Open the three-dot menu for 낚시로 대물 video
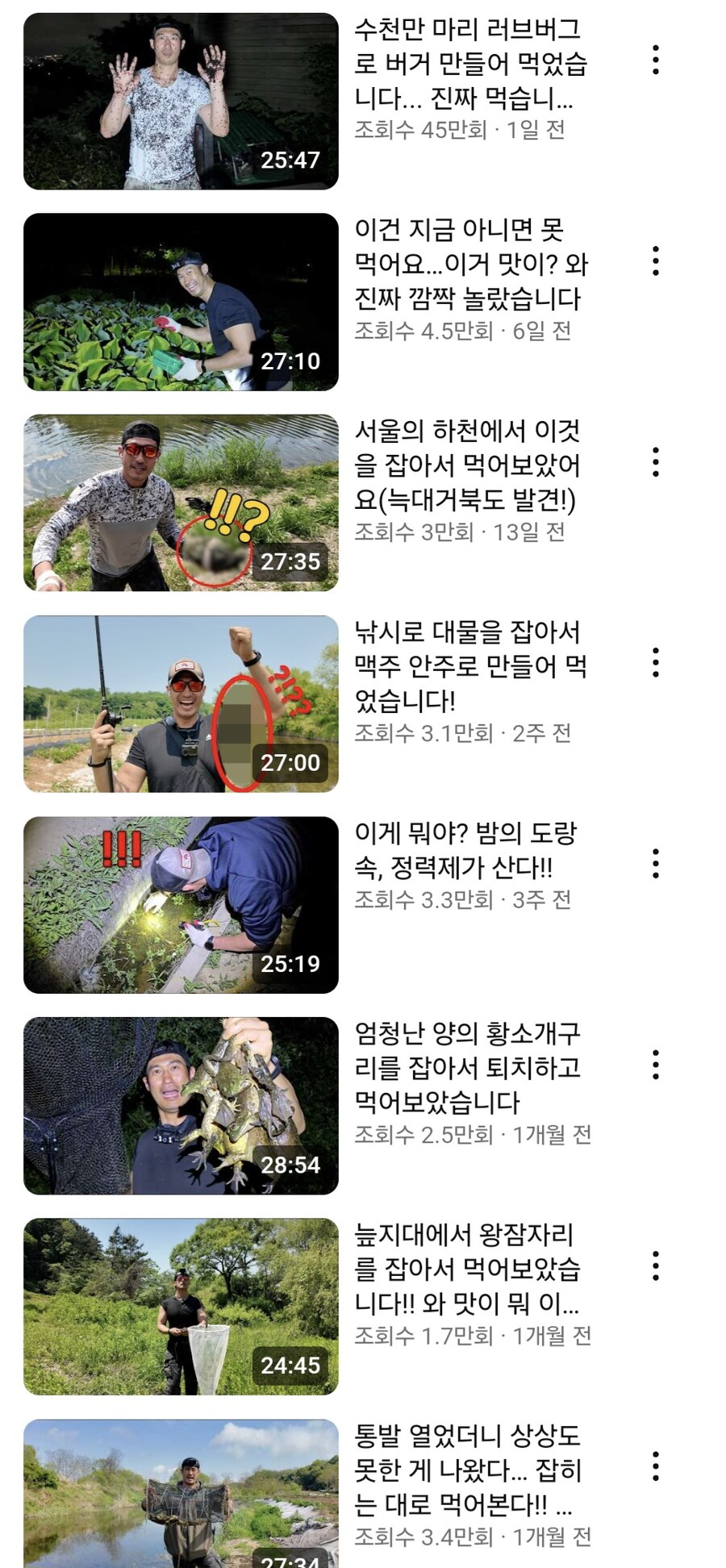726x1568 pixels. coord(656,662)
